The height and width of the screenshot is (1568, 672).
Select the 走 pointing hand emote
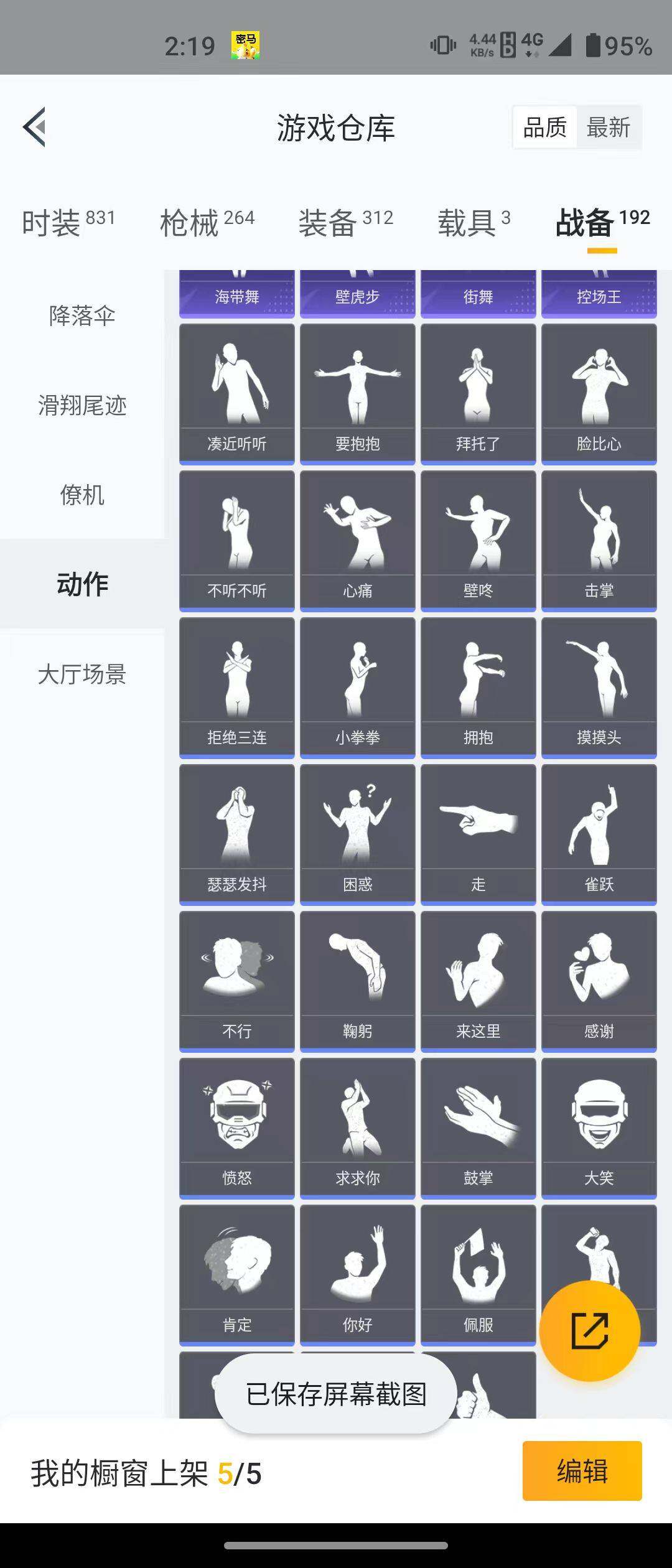pos(479,828)
